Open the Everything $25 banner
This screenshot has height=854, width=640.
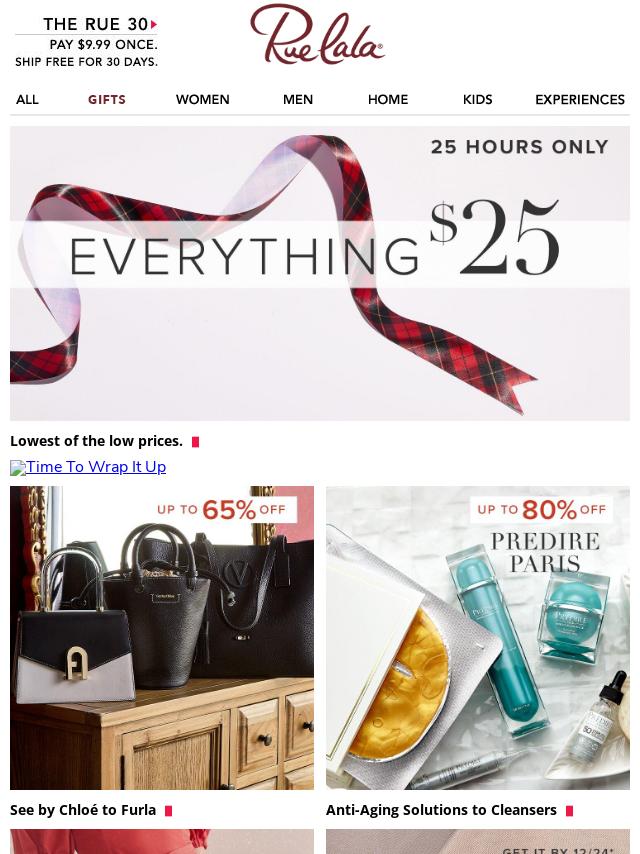(x=320, y=272)
